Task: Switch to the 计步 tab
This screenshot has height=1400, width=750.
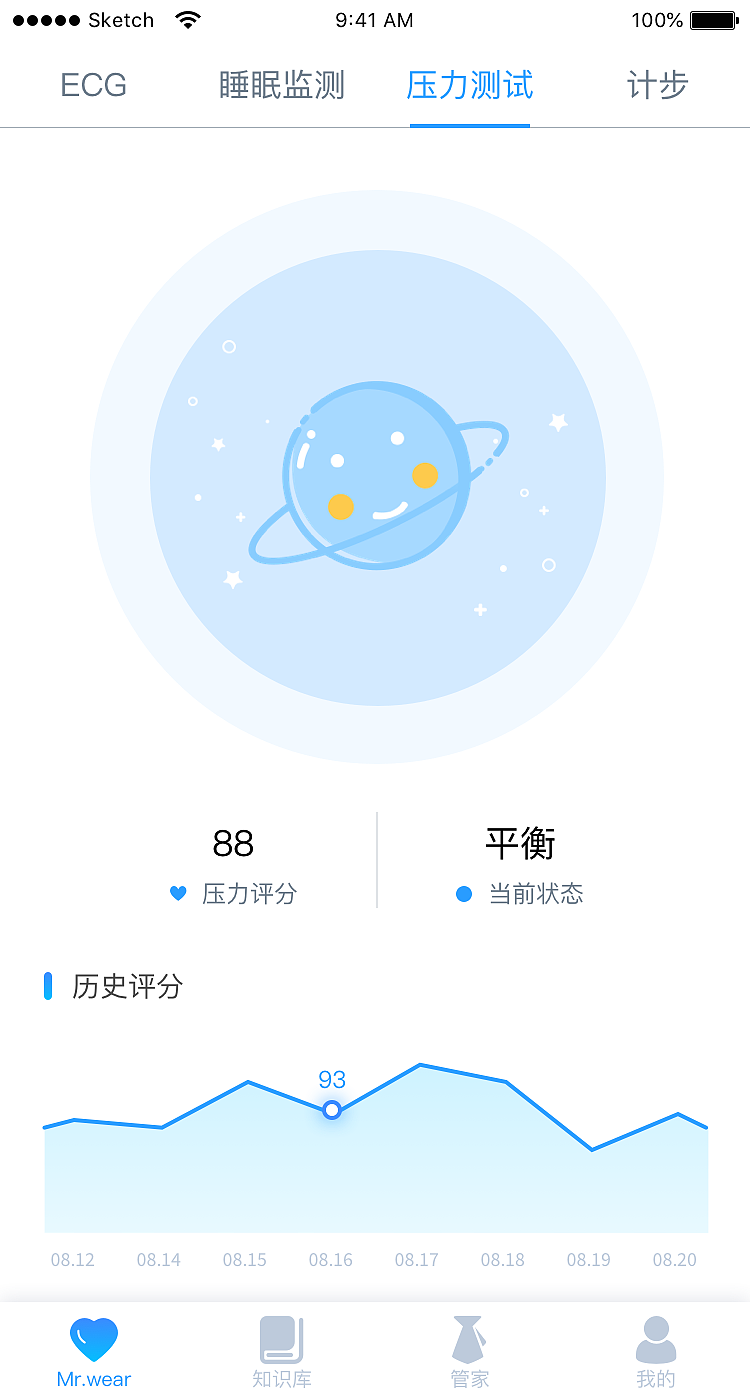Action: [656, 86]
